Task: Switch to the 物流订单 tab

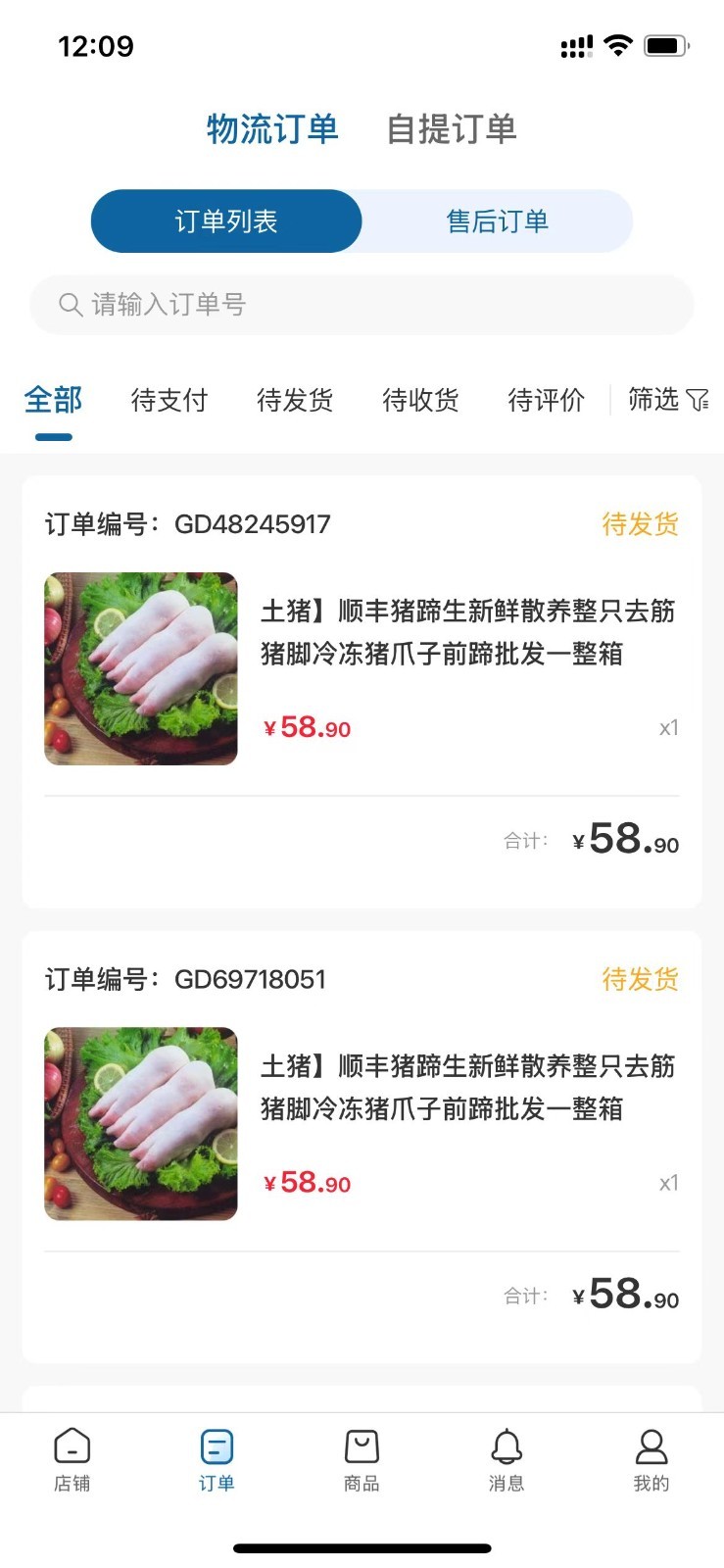Action: point(272,129)
